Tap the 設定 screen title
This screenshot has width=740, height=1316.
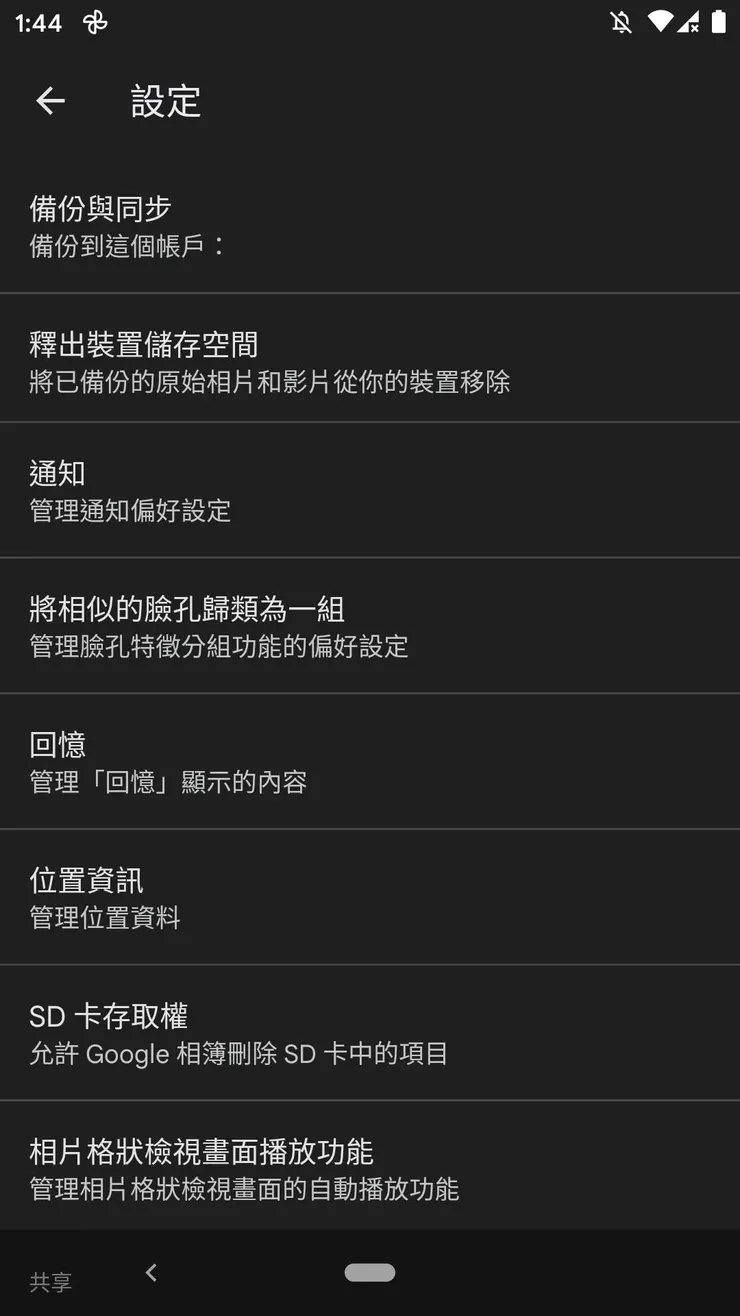[x=164, y=102]
